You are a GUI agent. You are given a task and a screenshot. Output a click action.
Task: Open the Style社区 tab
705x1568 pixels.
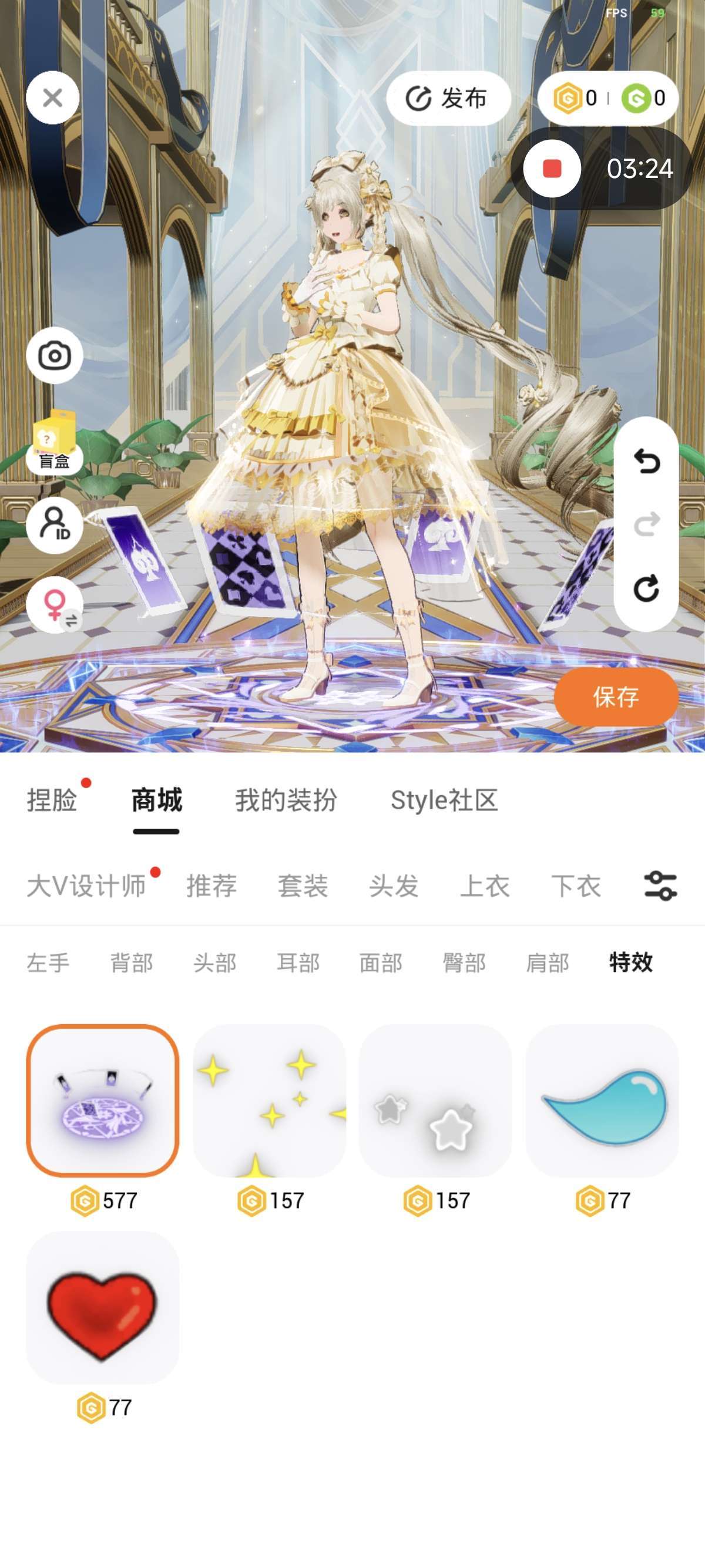pos(444,800)
